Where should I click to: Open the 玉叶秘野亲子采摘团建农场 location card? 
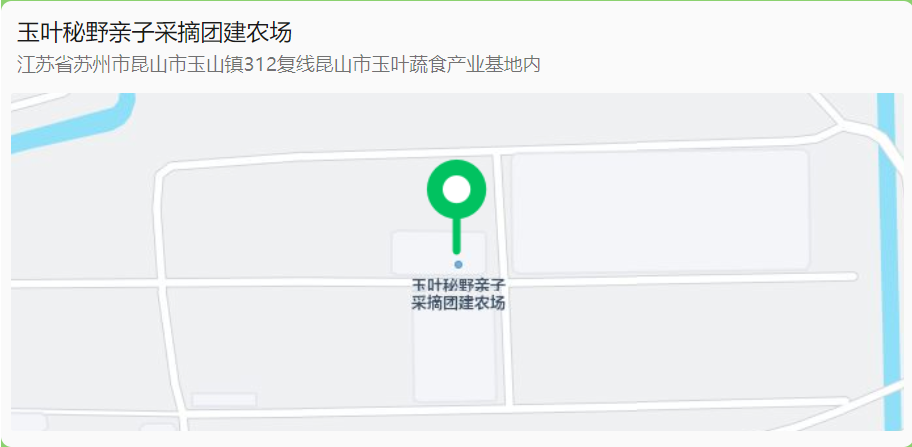[155, 33]
